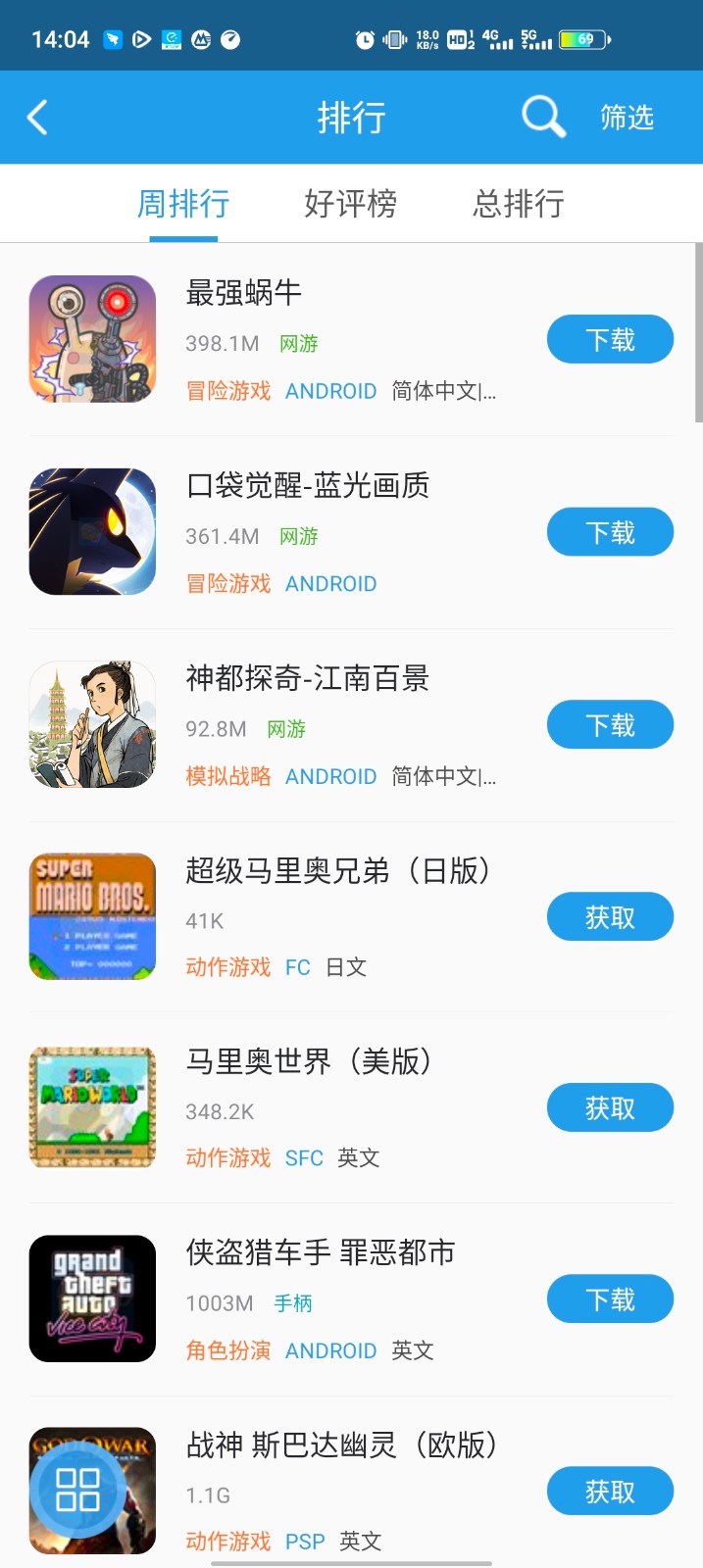Open the floating grid menu button

point(77,1491)
